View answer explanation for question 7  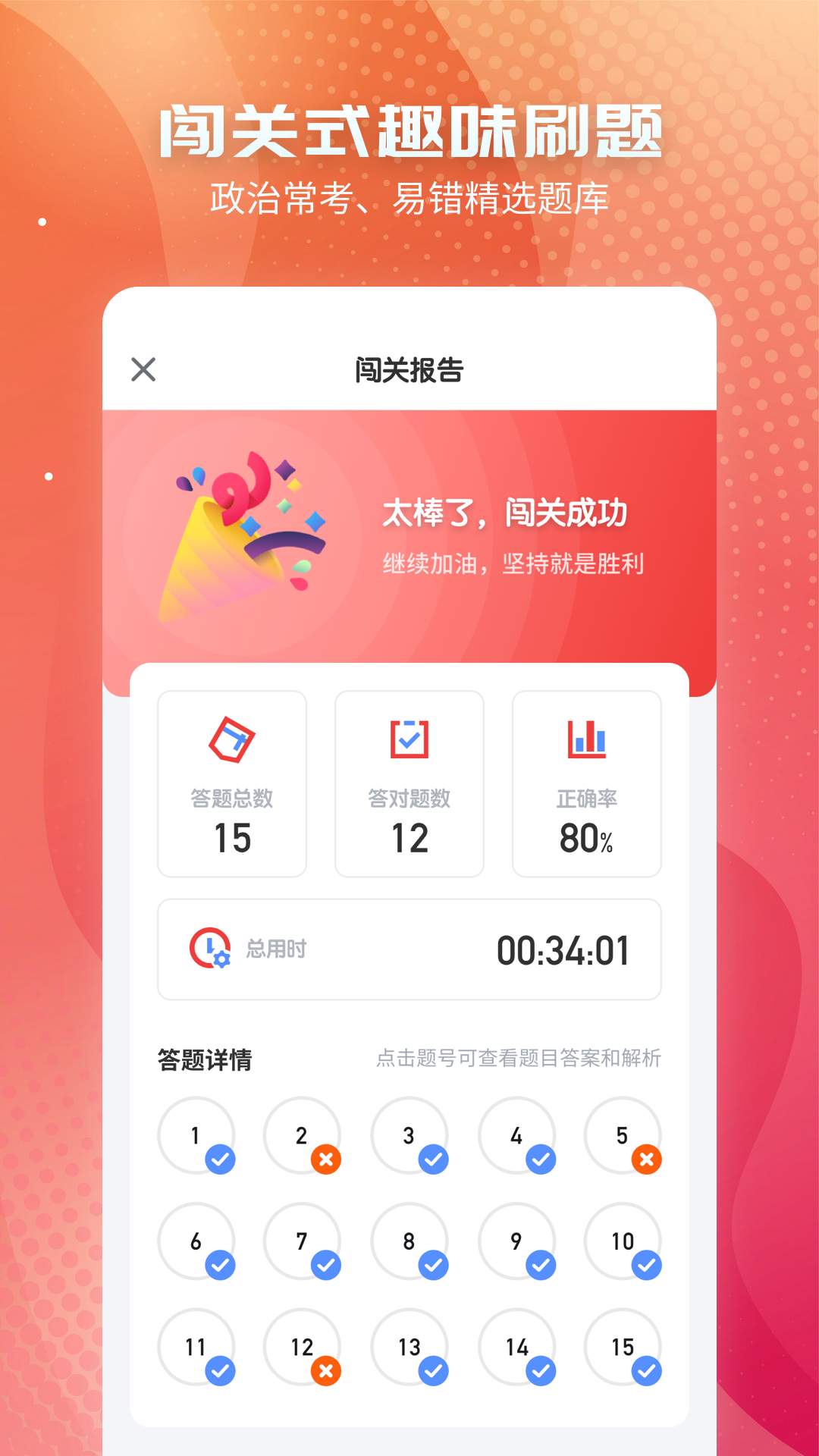tap(302, 1241)
